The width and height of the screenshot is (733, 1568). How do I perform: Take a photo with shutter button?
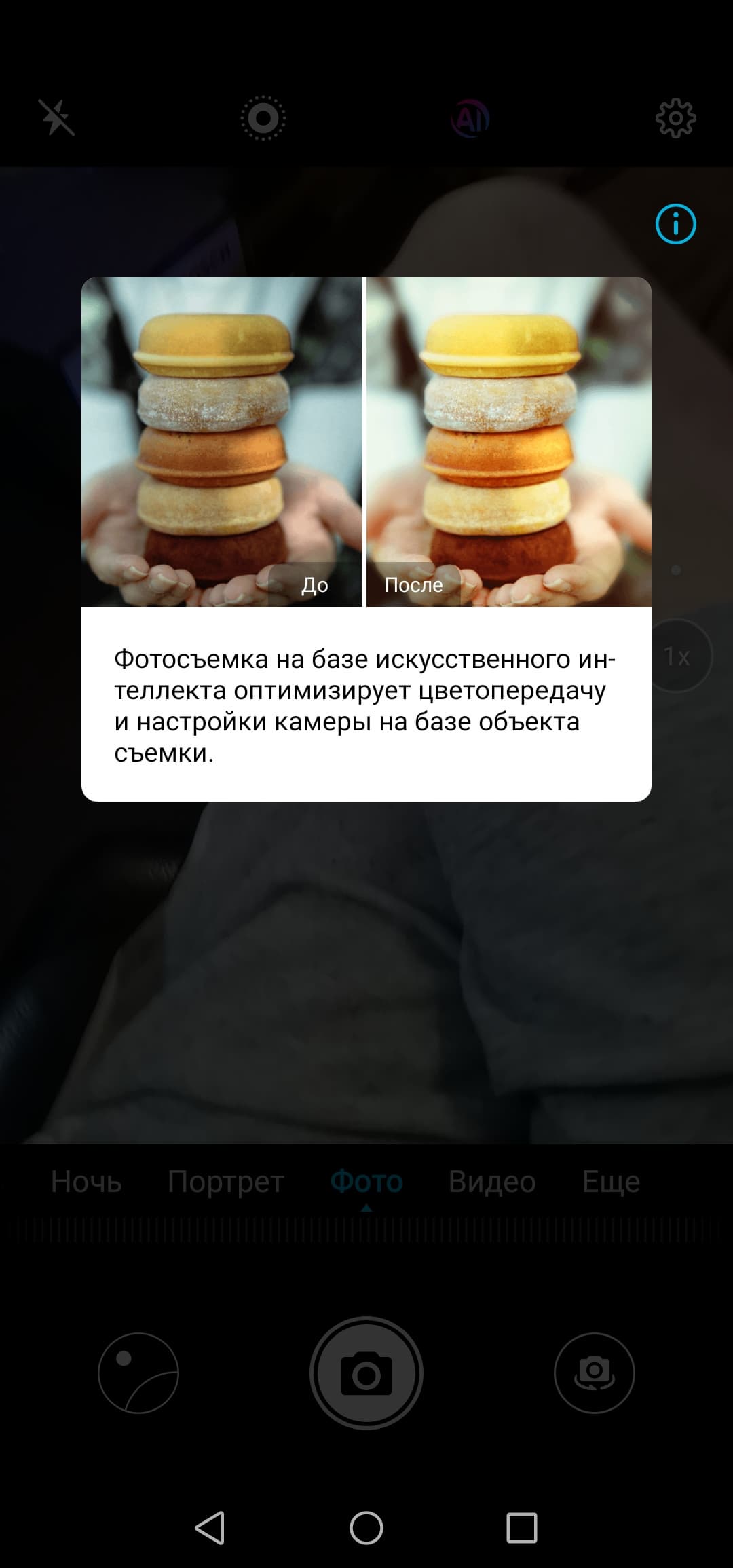[366, 1373]
